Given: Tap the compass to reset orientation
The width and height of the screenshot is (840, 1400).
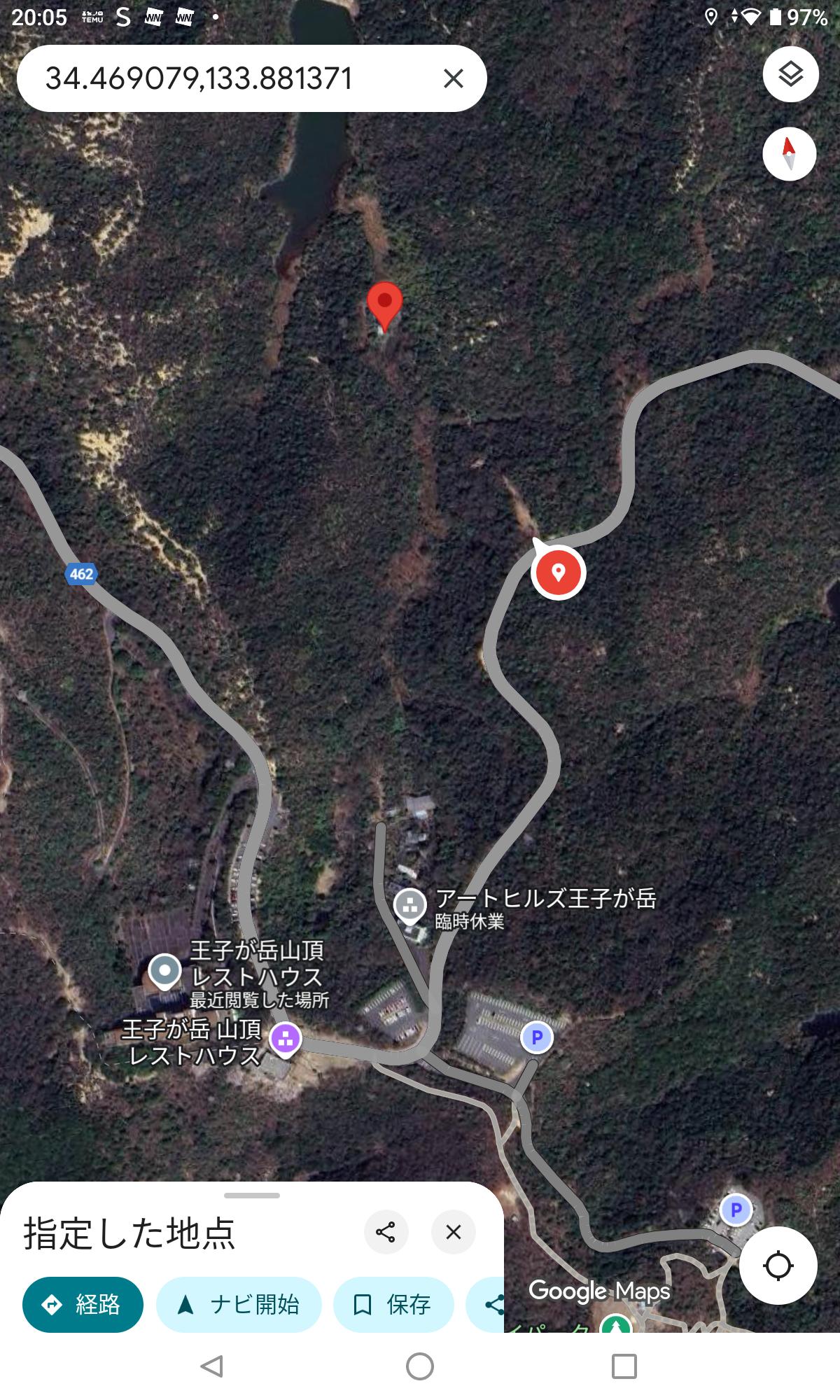Looking at the screenshot, I should (789, 154).
